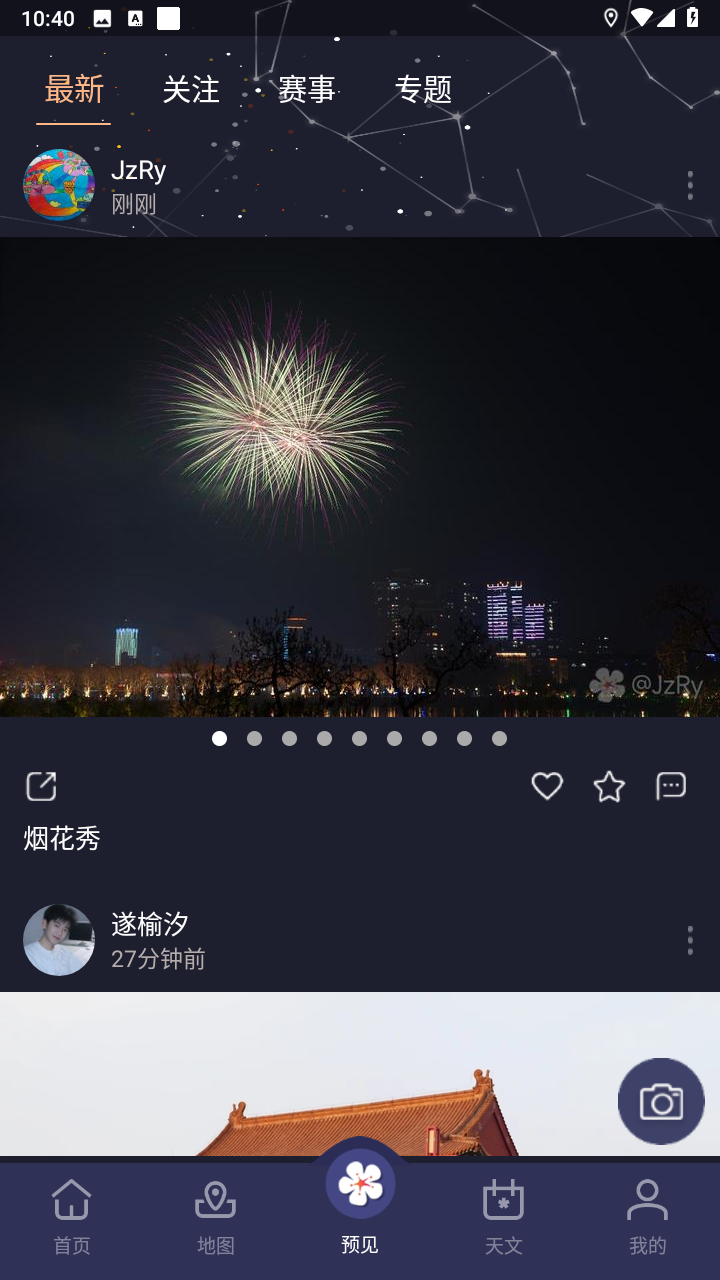
Task: Open comments on the fireworks post
Action: [x=672, y=787]
